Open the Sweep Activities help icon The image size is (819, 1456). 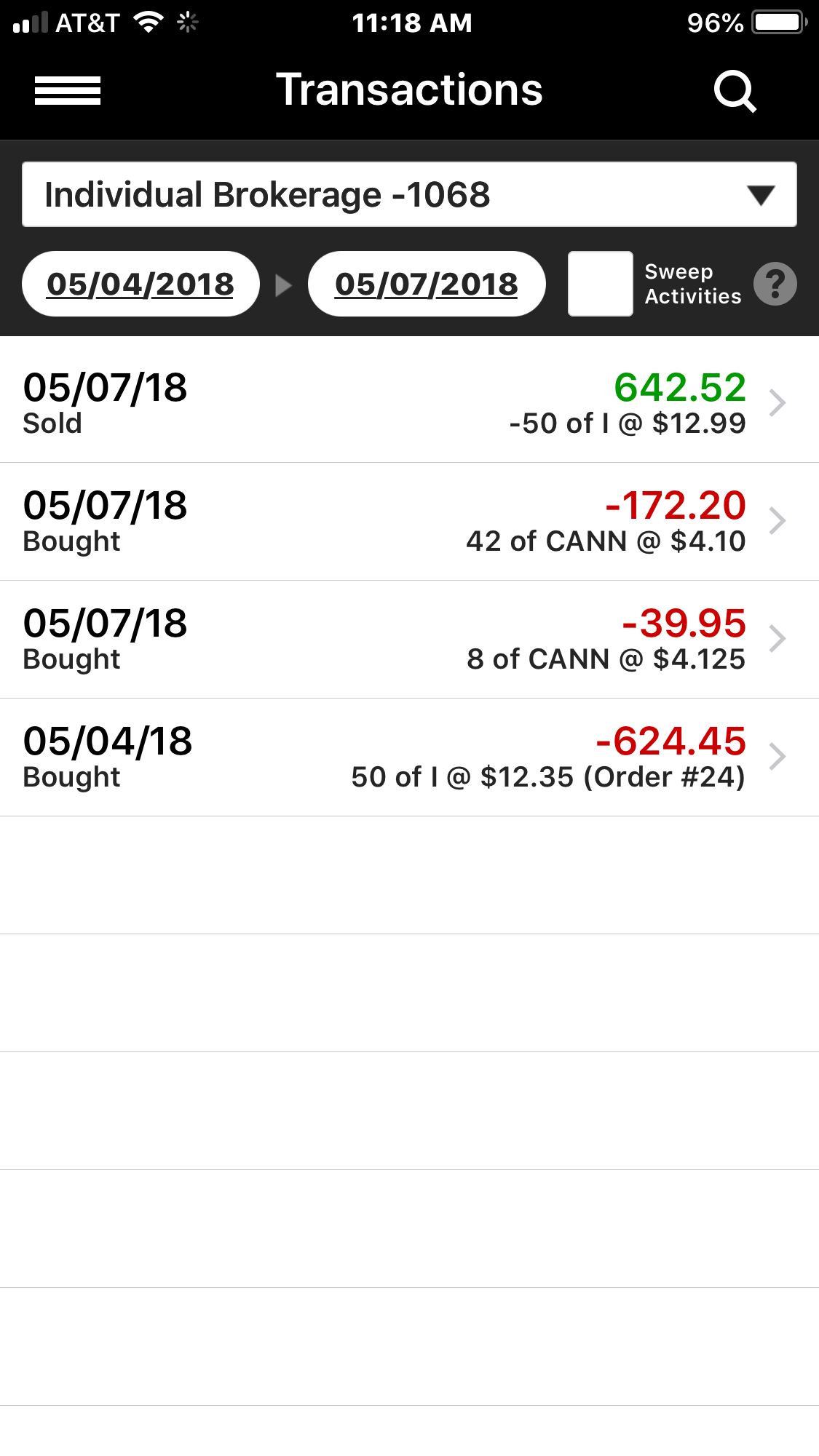tap(775, 284)
